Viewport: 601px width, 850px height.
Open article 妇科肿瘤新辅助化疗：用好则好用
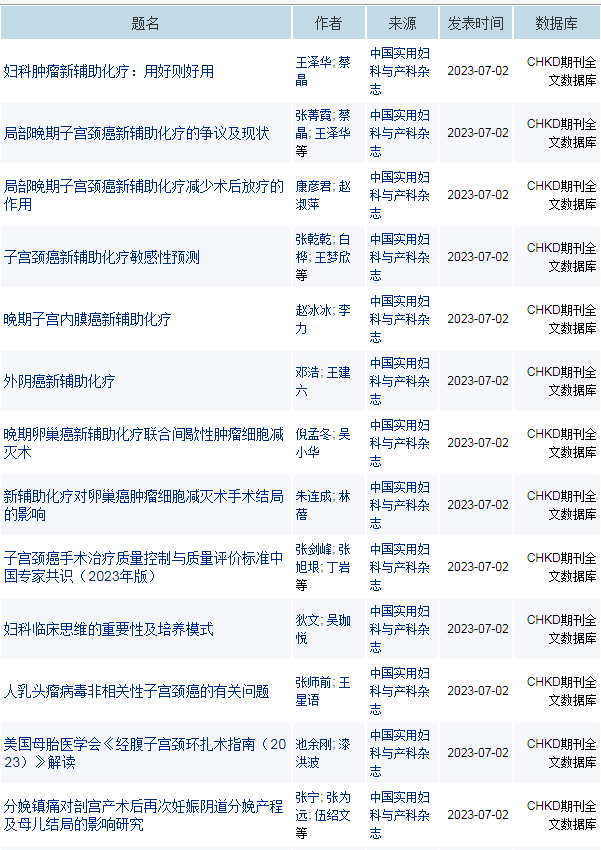tap(109, 71)
